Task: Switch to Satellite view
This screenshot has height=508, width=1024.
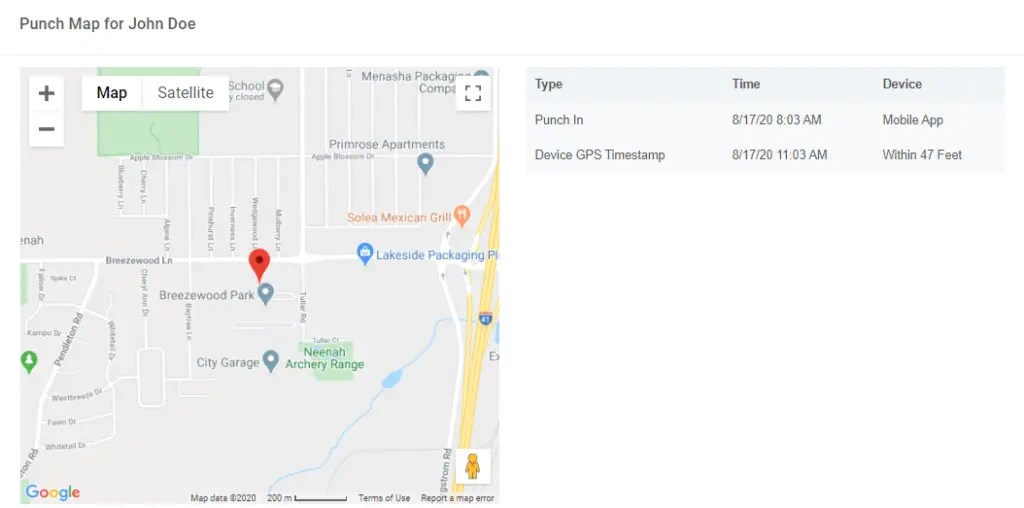Action: coord(185,93)
